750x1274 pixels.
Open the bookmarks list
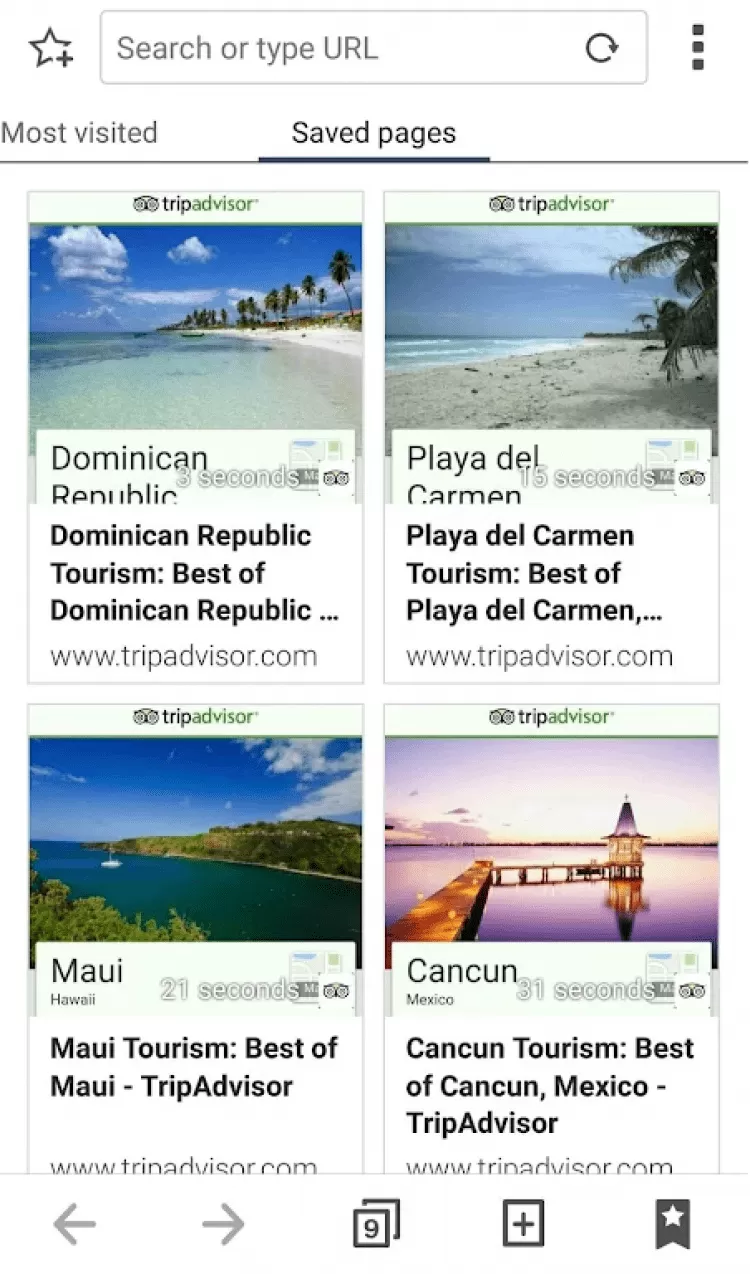[673, 1224]
